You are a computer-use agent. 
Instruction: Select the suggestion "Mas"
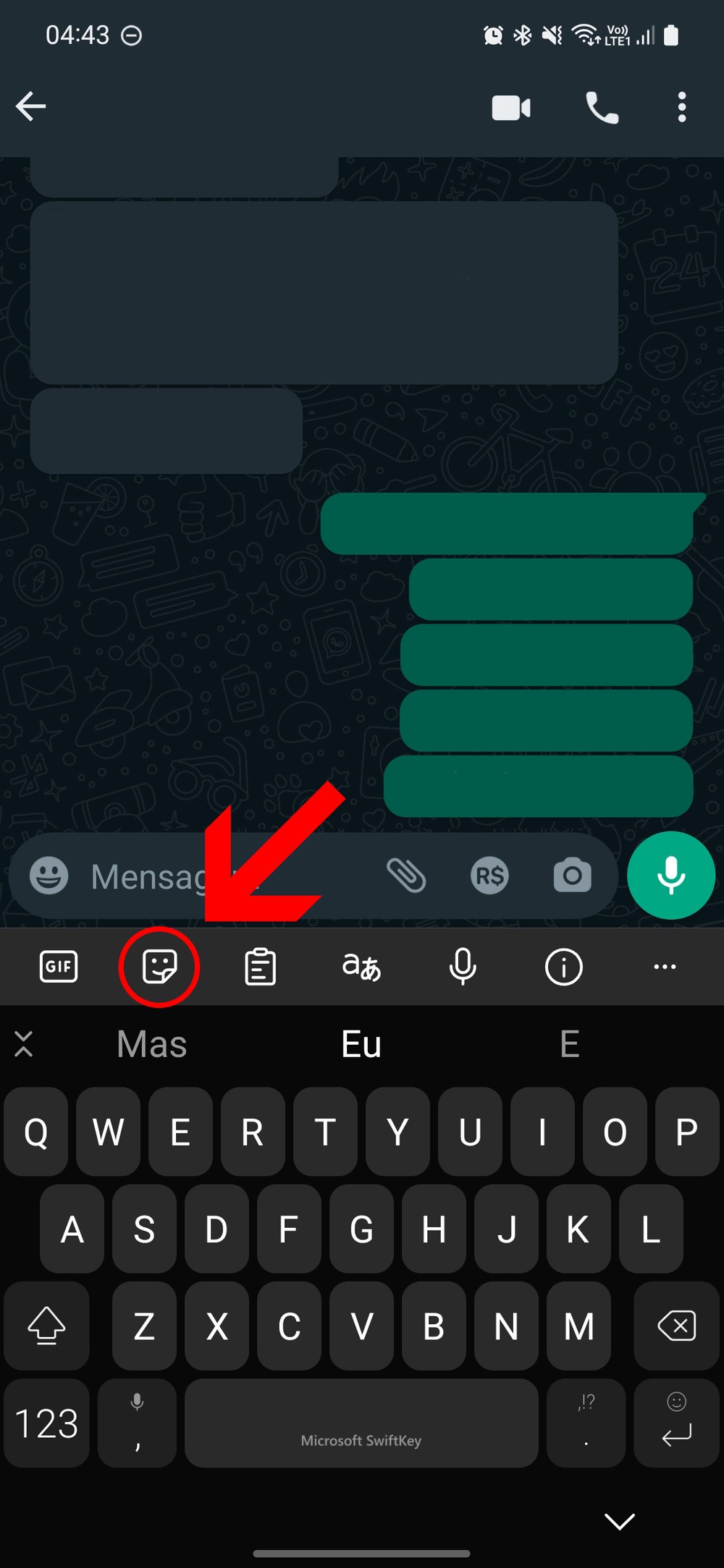(x=152, y=1044)
